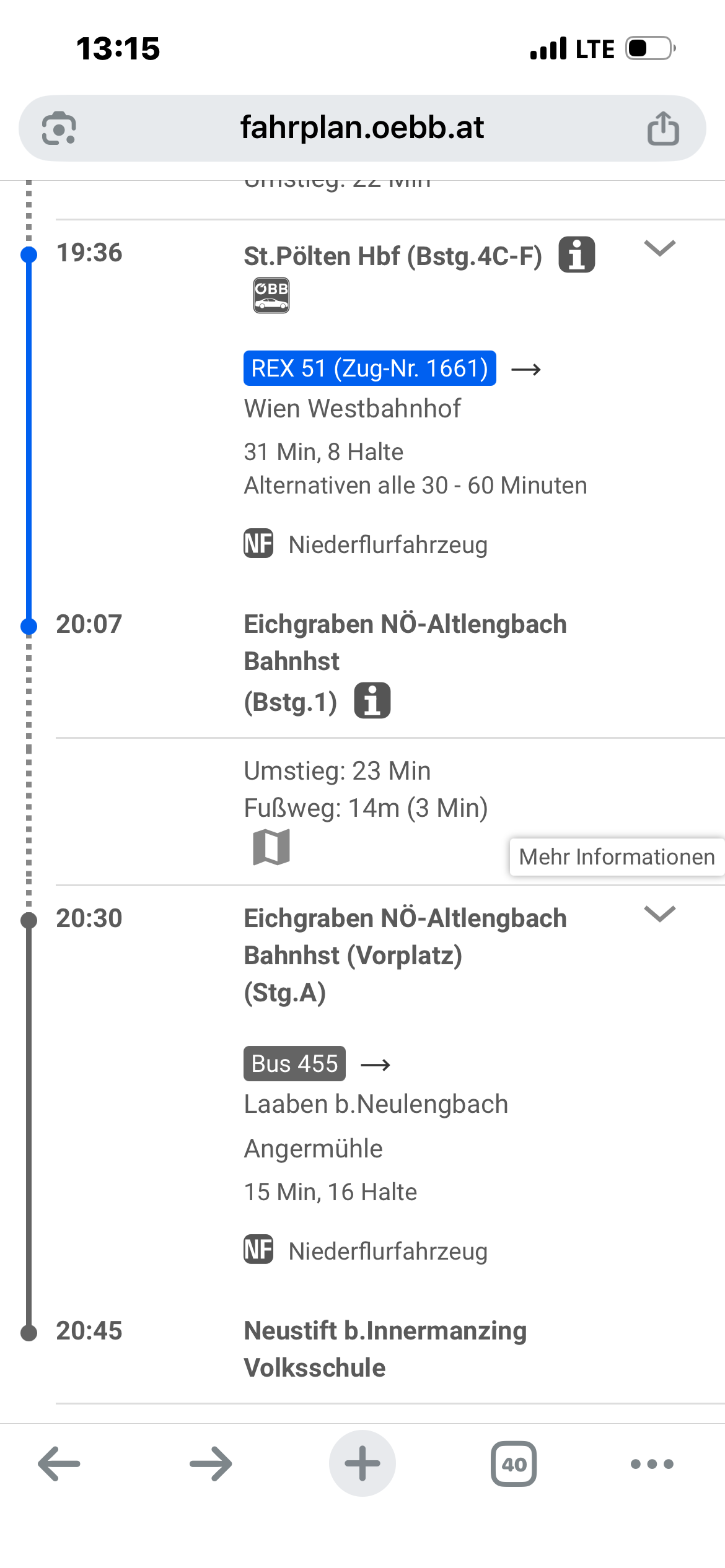Open the camera lens search icon
Image resolution: width=725 pixels, height=1568 pixels.
point(59,128)
